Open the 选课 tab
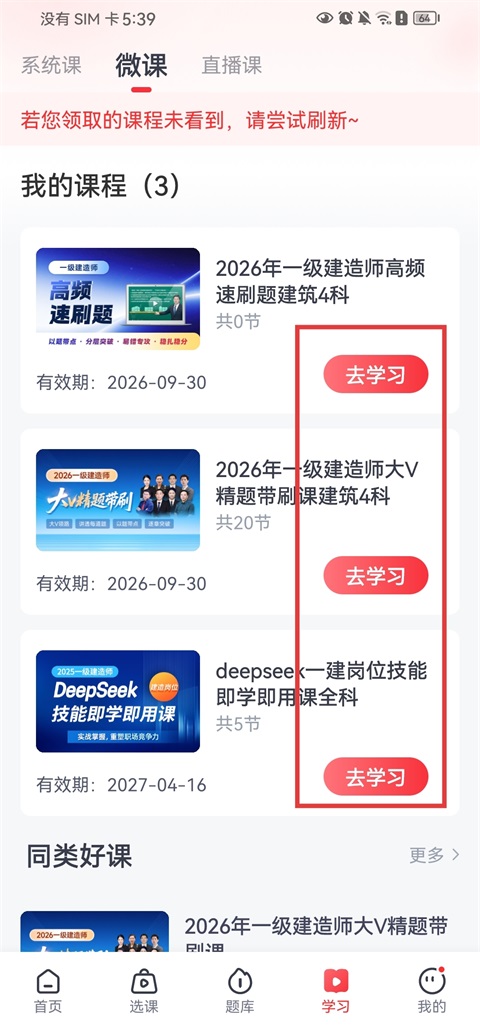This screenshot has width=480, height=1027. [x=144, y=991]
